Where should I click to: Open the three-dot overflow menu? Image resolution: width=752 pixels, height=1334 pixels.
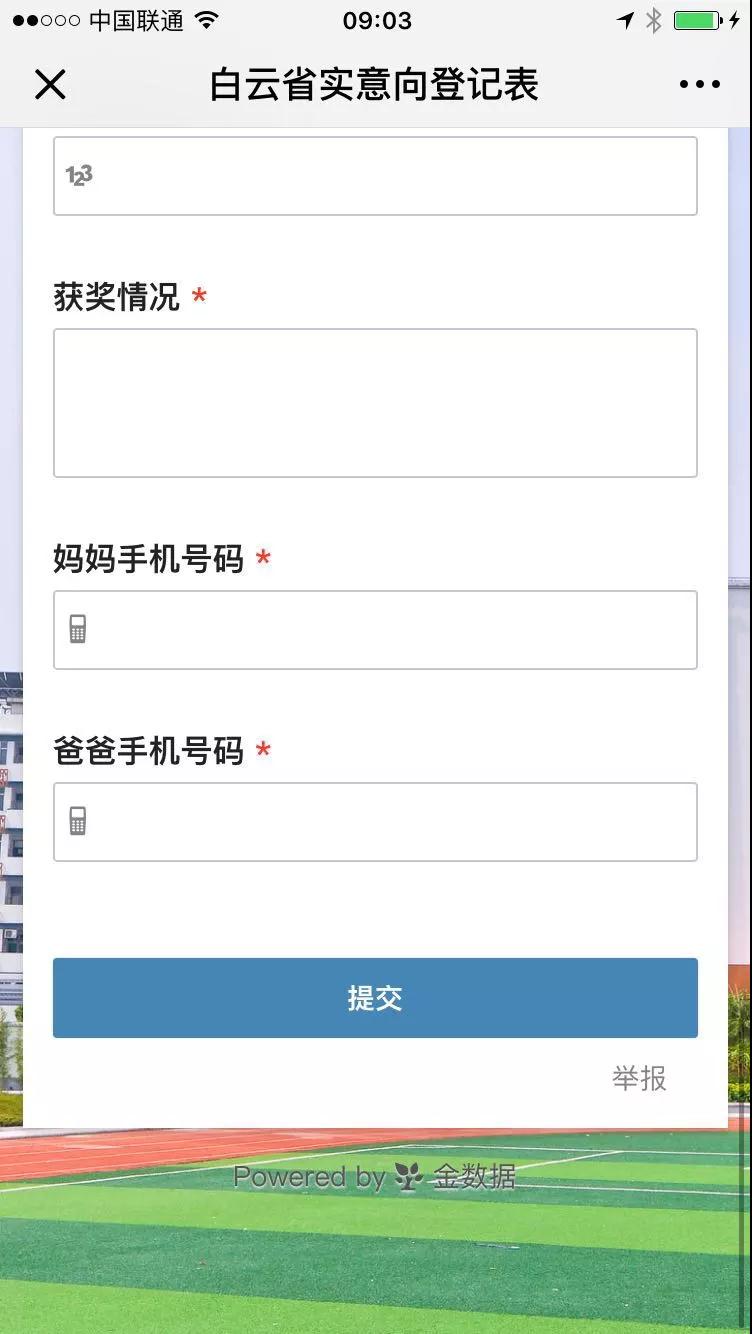tap(699, 85)
